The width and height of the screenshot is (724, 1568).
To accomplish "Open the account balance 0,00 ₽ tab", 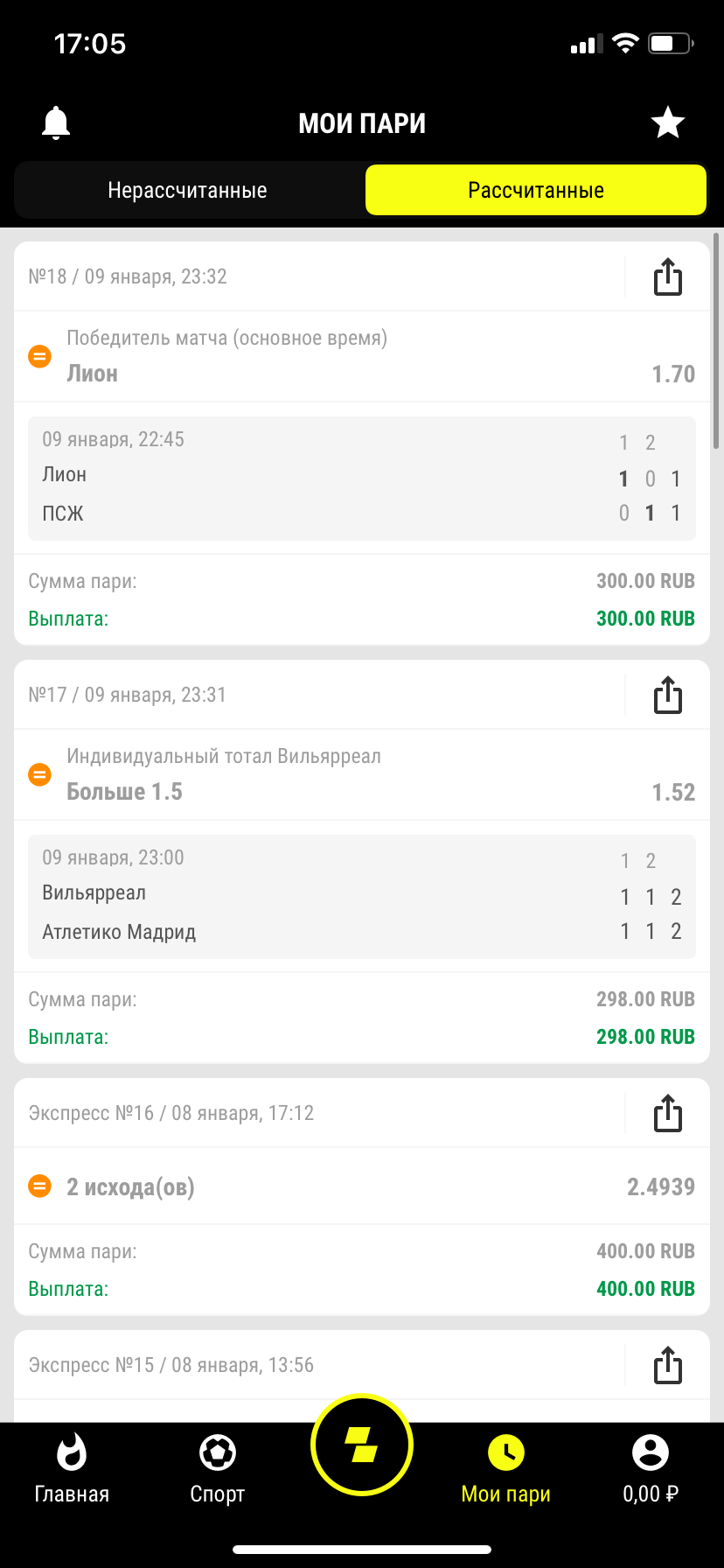I will click(651, 1470).
